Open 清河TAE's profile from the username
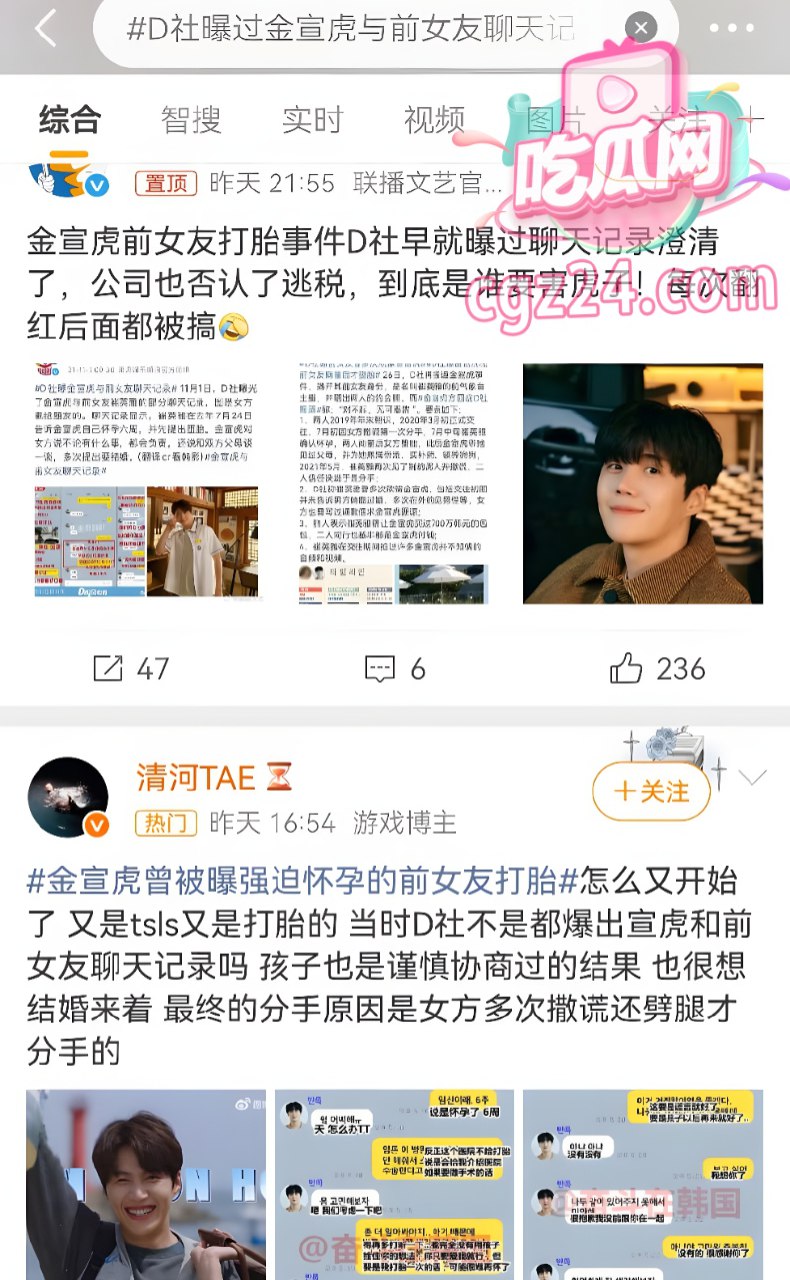Screen dimensions: 790x1280 coord(195,776)
